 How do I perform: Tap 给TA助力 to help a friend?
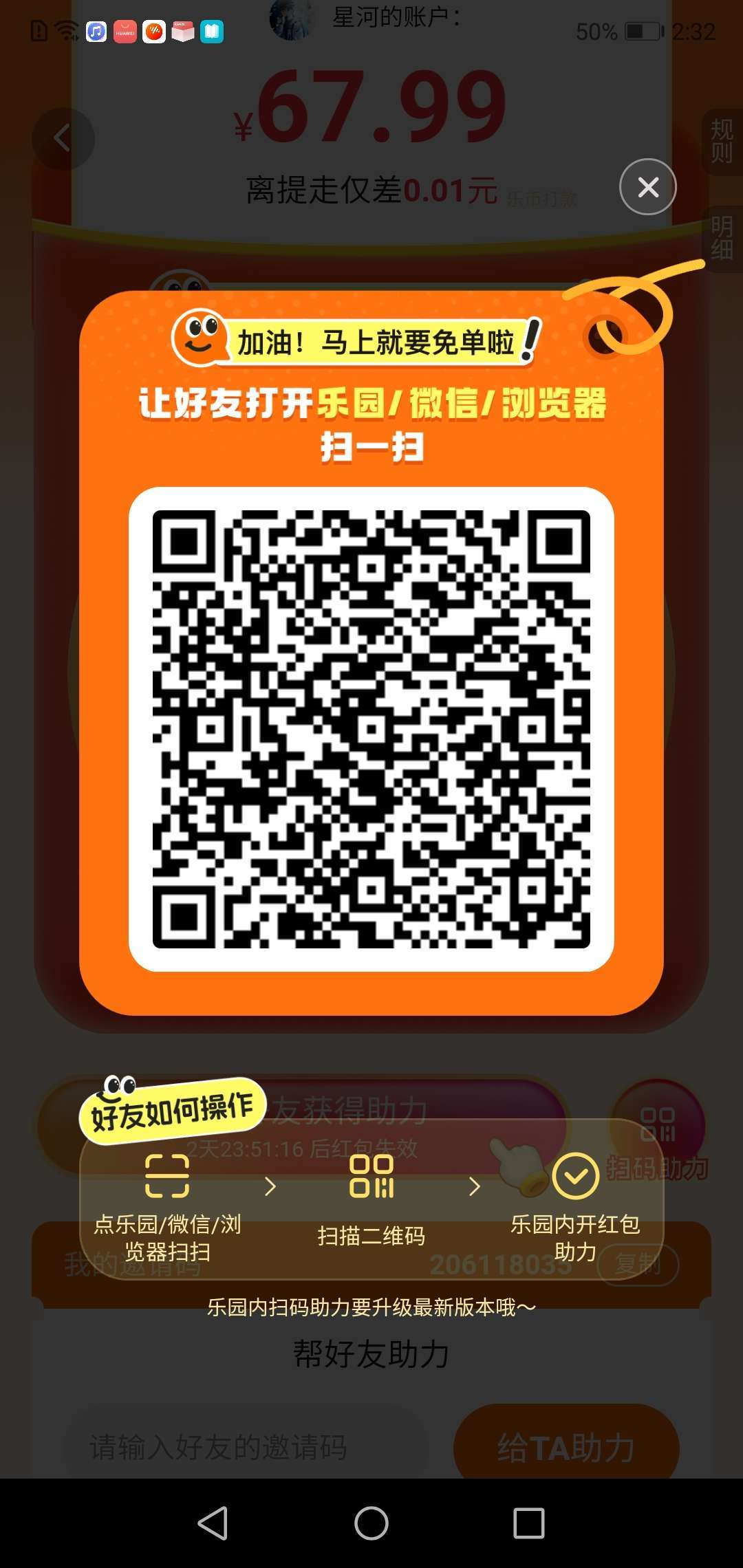[566, 1447]
